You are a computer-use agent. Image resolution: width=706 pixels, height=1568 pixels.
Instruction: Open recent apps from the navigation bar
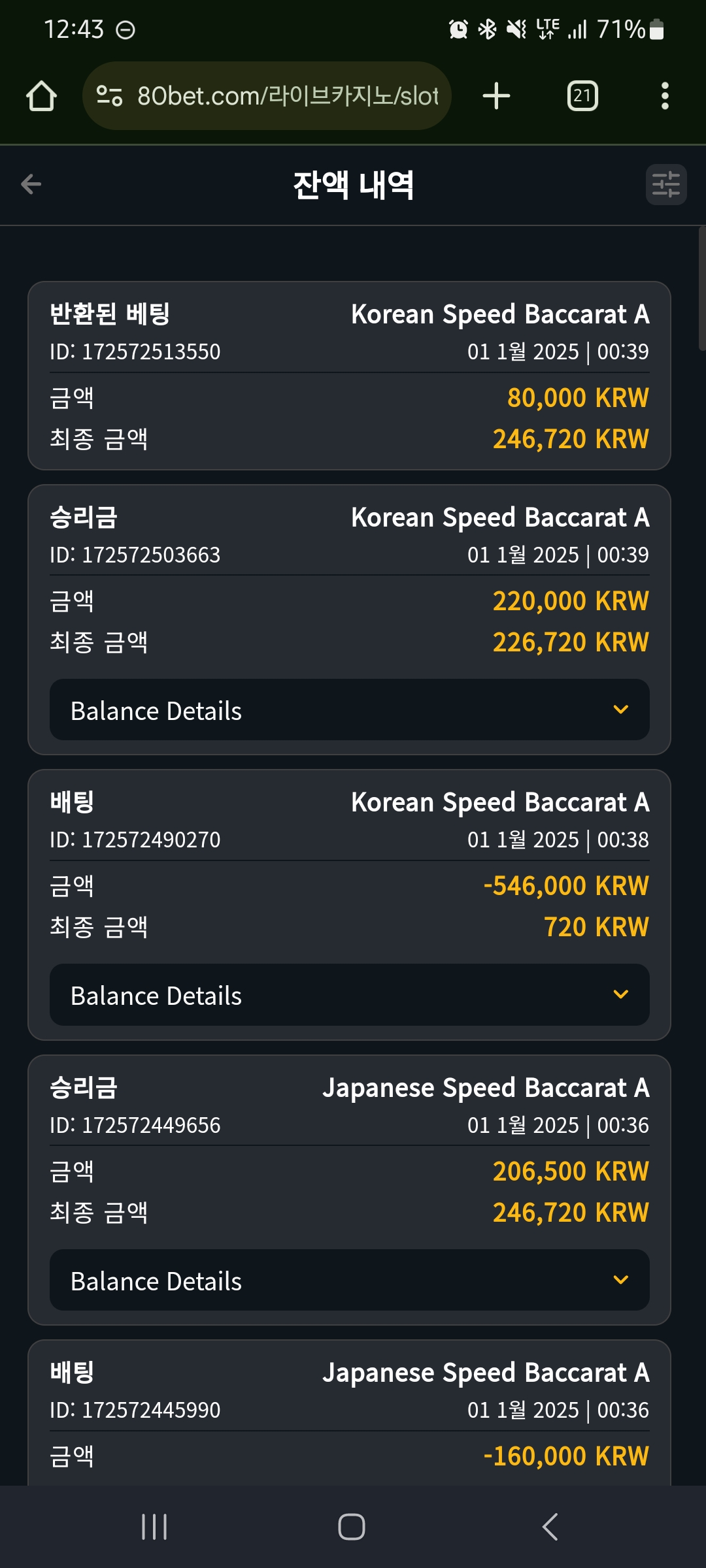click(154, 1527)
